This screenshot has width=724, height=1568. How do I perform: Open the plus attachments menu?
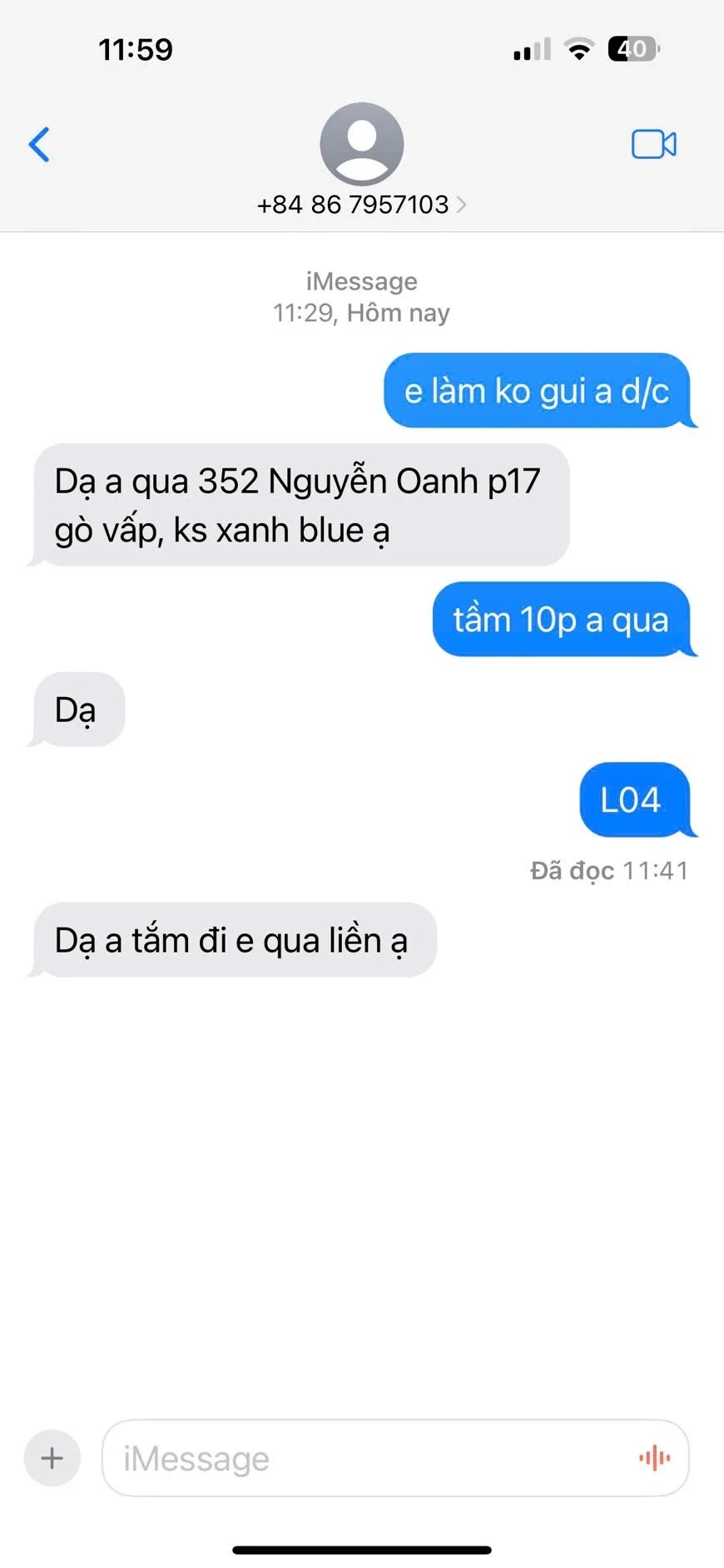tap(52, 1457)
